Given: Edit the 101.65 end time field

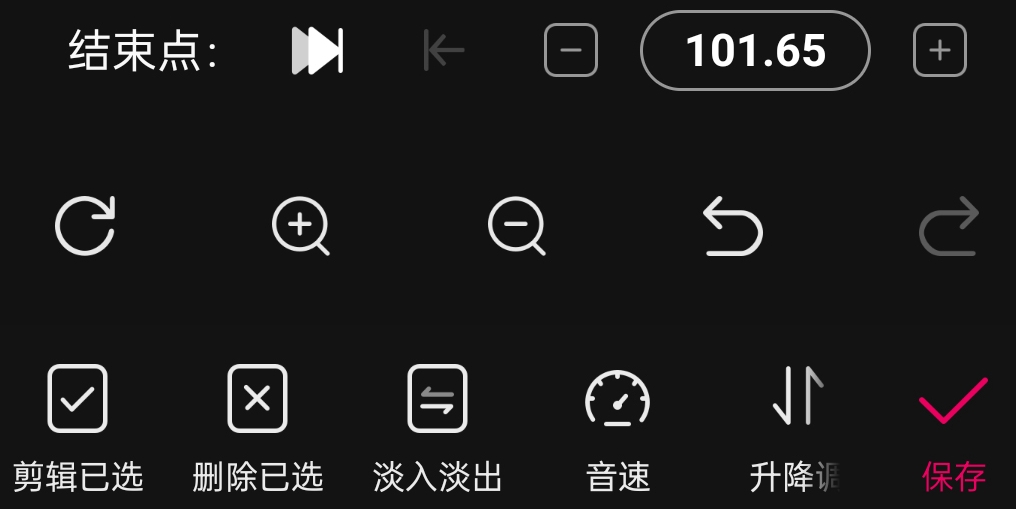Looking at the screenshot, I should coord(755,50).
